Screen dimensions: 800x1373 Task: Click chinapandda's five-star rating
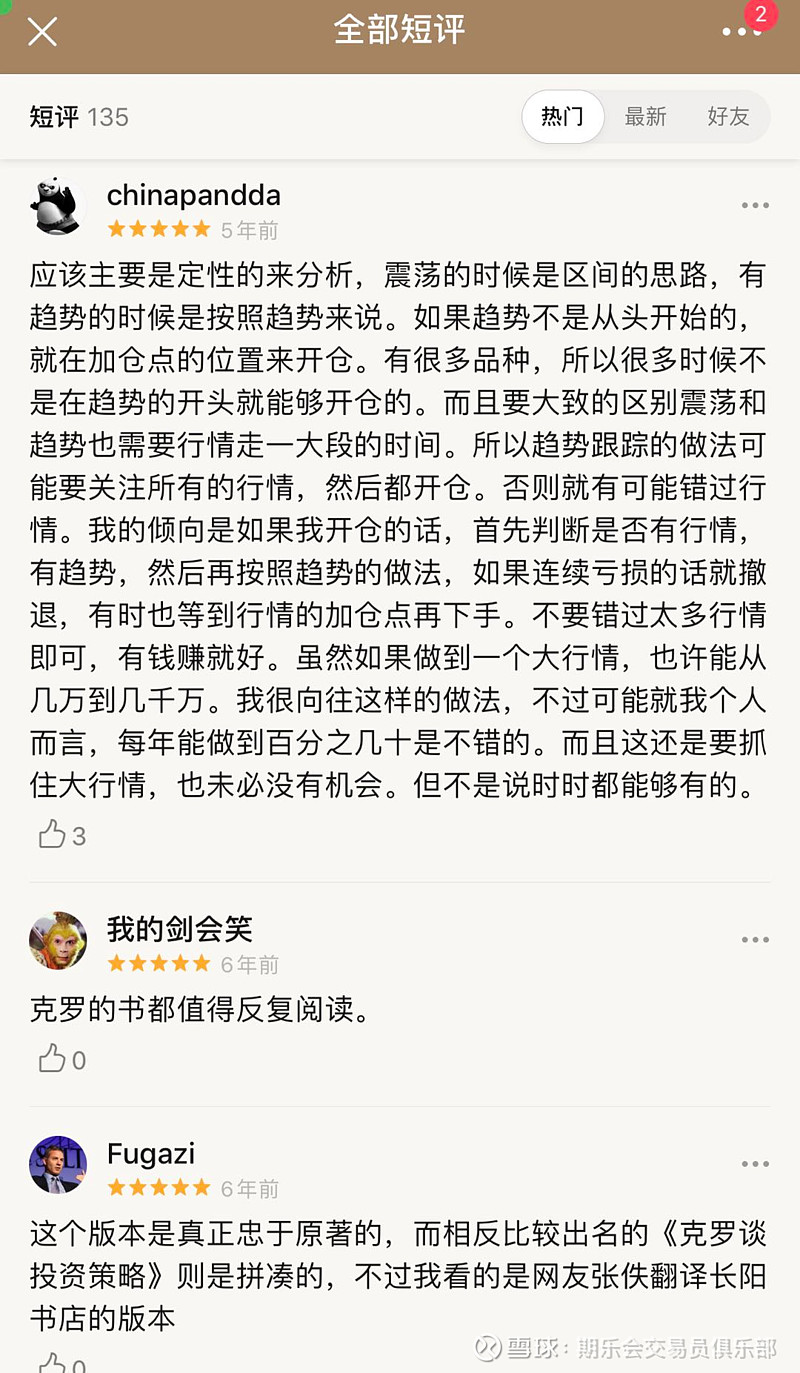157,228
